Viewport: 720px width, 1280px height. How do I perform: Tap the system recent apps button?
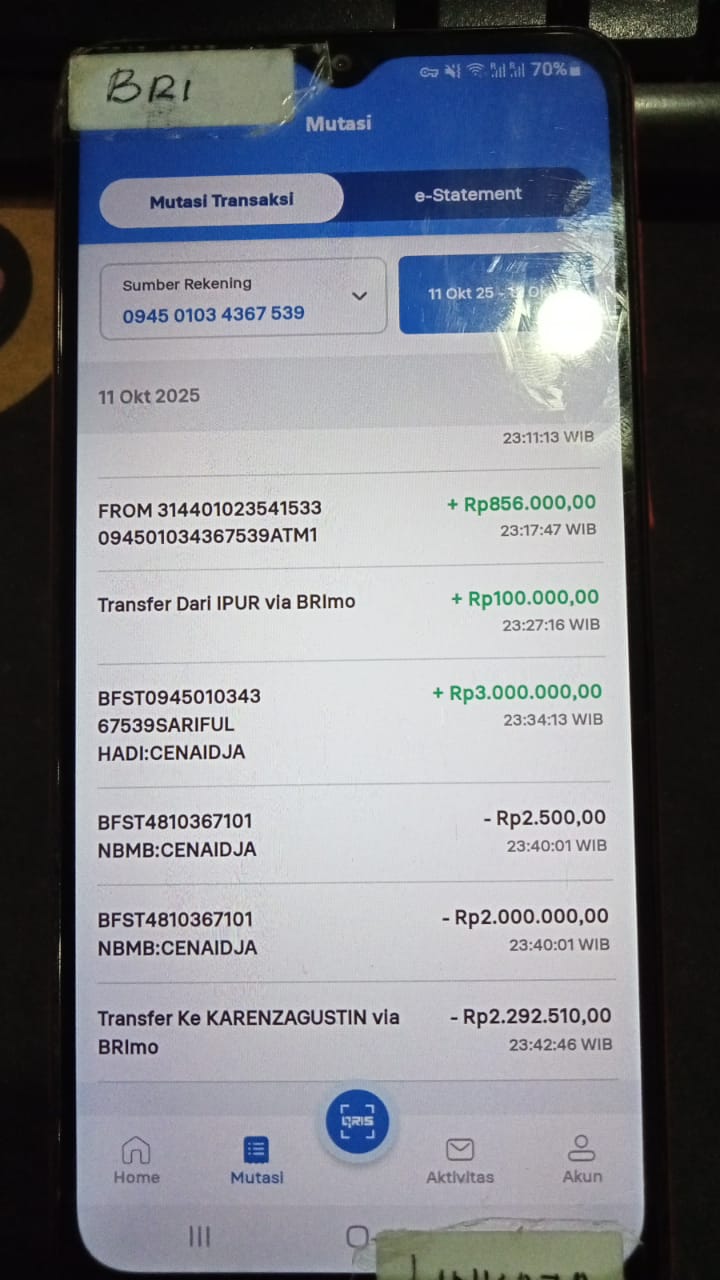(199, 1237)
